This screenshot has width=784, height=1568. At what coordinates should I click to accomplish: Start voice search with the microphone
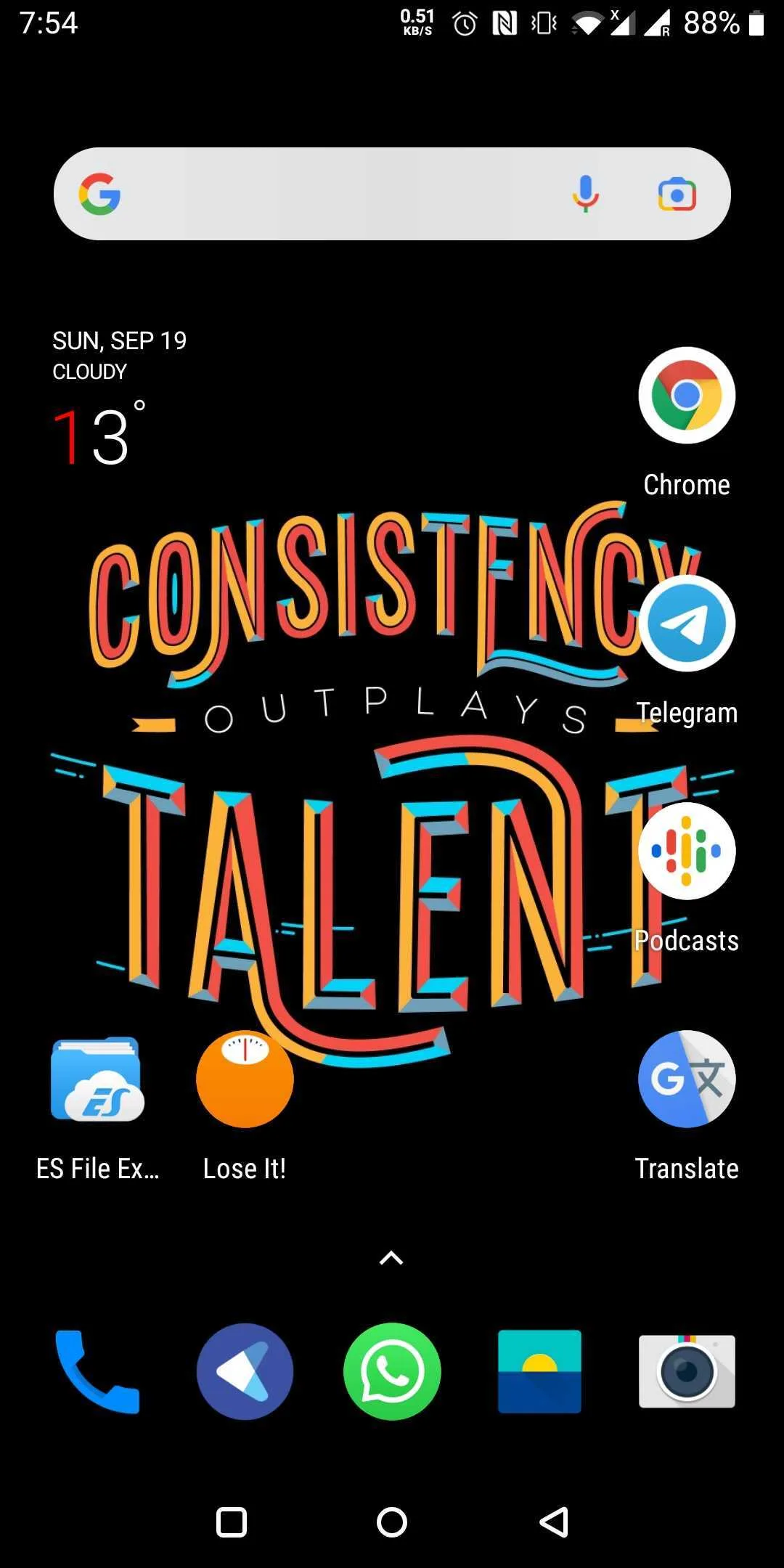tap(585, 194)
